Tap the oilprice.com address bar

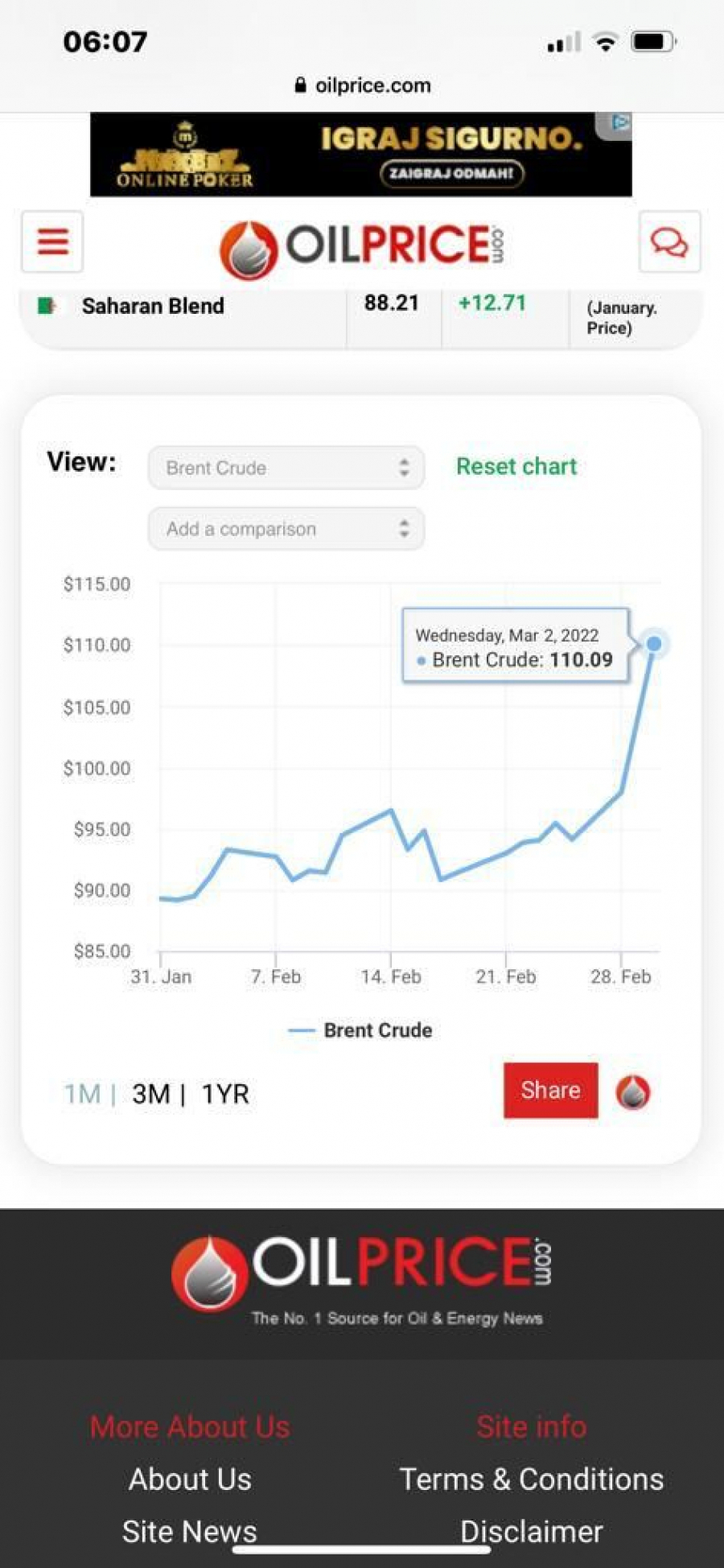[364, 85]
